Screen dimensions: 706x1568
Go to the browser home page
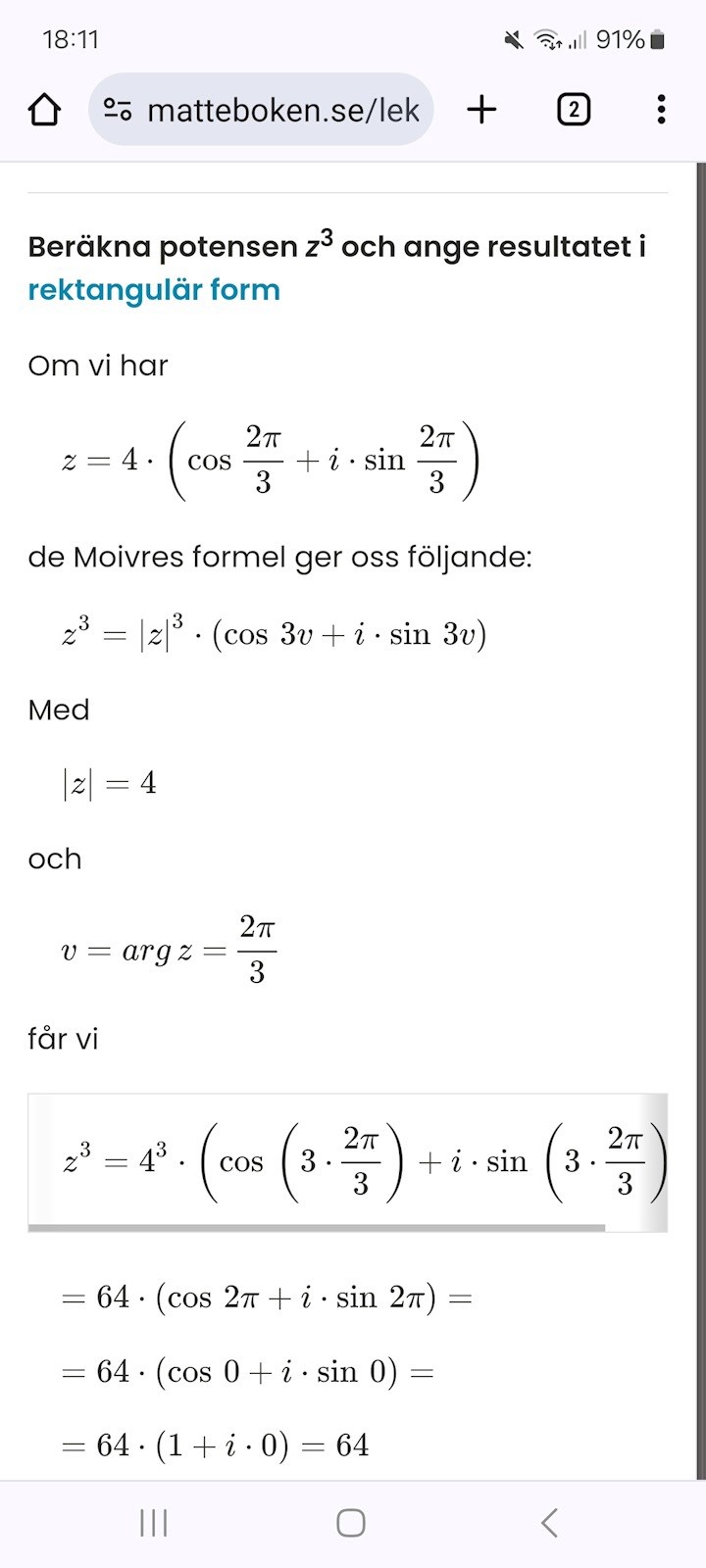44,110
